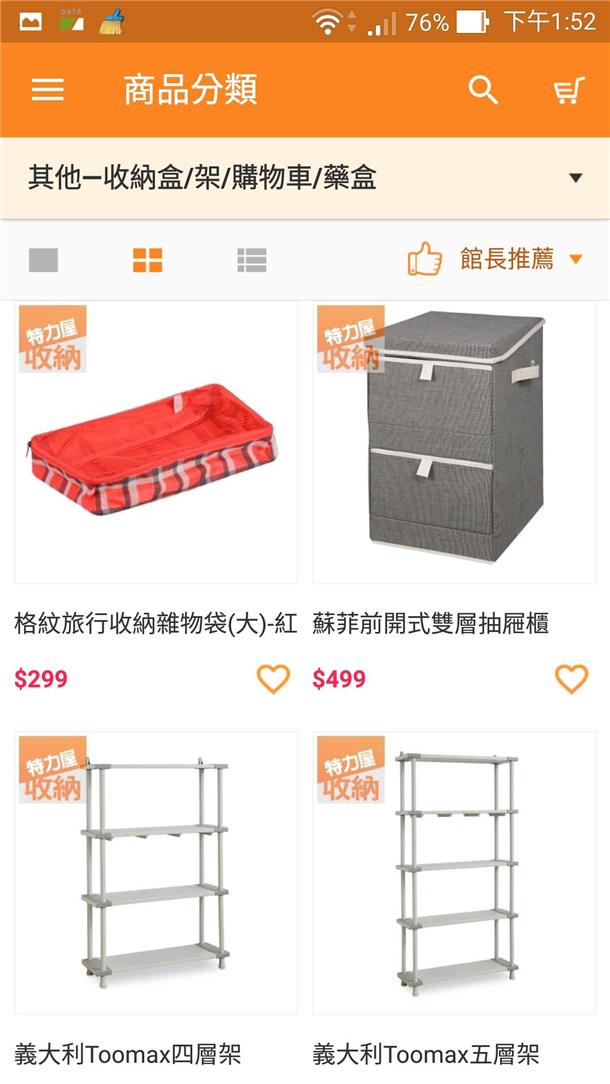The image size is (610, 1084).
Task: Open the 蘇菲前開式雙層抽屜櫃 product
Action: pos(454,445)
